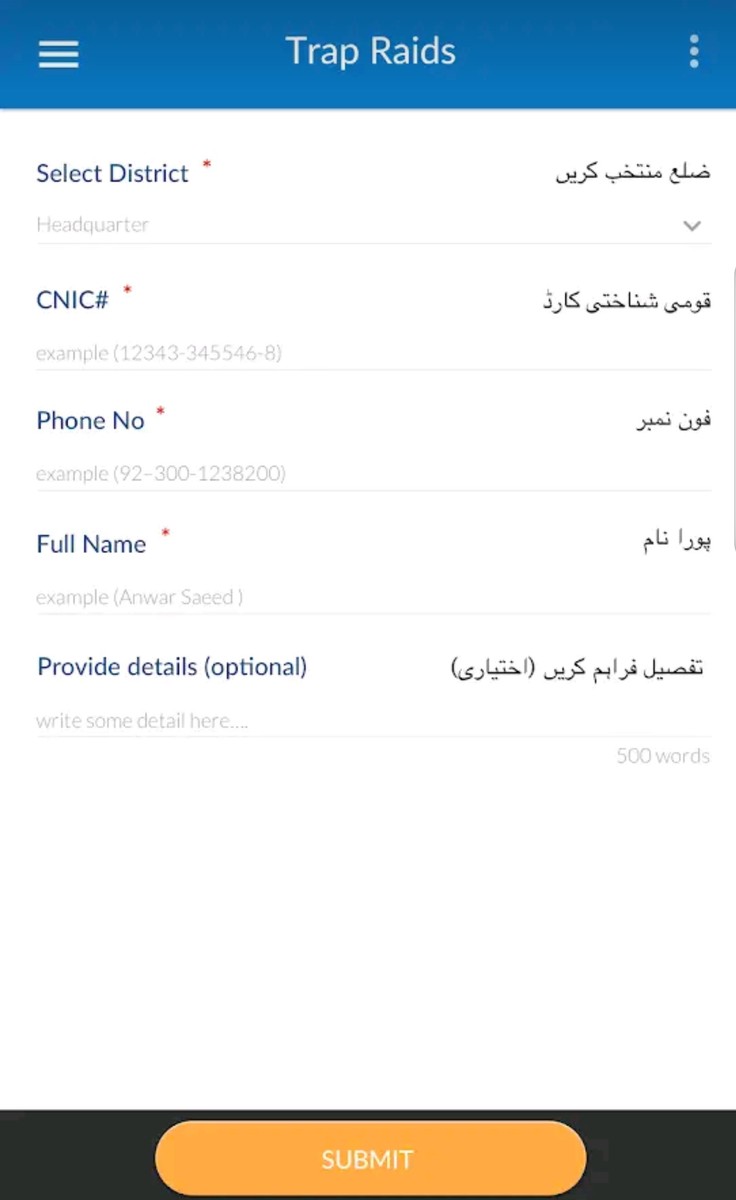The image size is (736, 1200).
Task: Open the three-dot overflow menu
Action: pyautogui.click(x=693, y=52)
